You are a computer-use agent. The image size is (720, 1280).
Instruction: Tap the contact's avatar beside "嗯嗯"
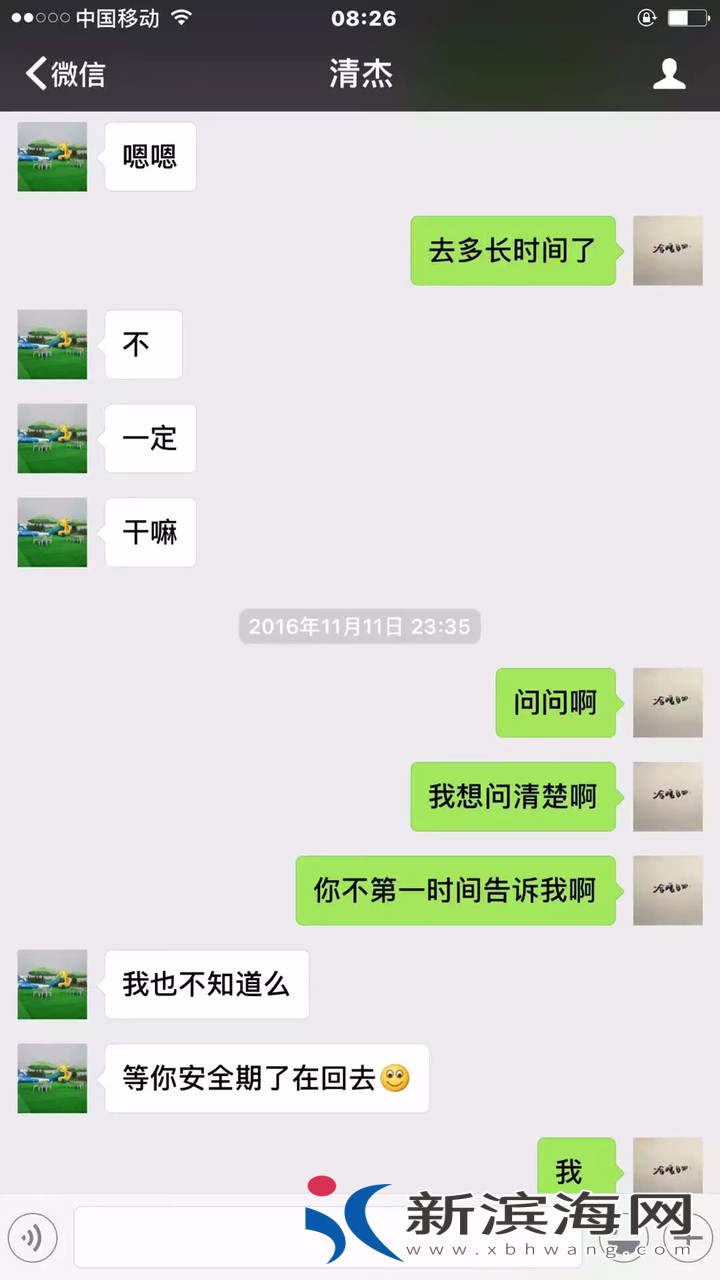coord(52,157)
